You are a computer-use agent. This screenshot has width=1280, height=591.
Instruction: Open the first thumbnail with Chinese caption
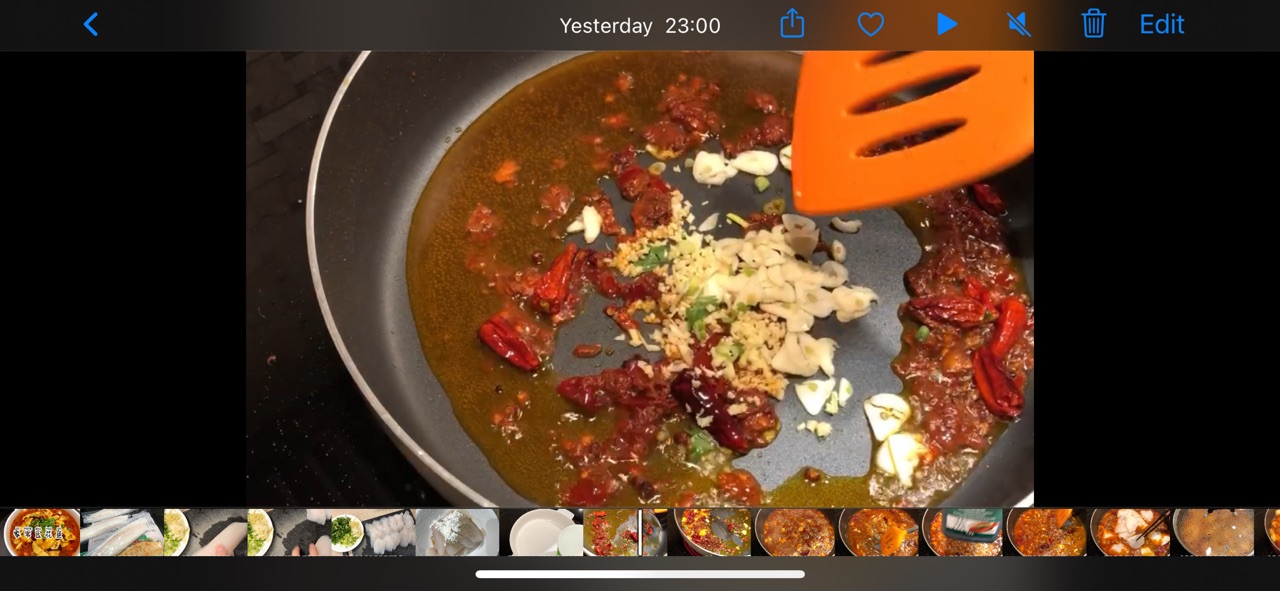[41, 532]
